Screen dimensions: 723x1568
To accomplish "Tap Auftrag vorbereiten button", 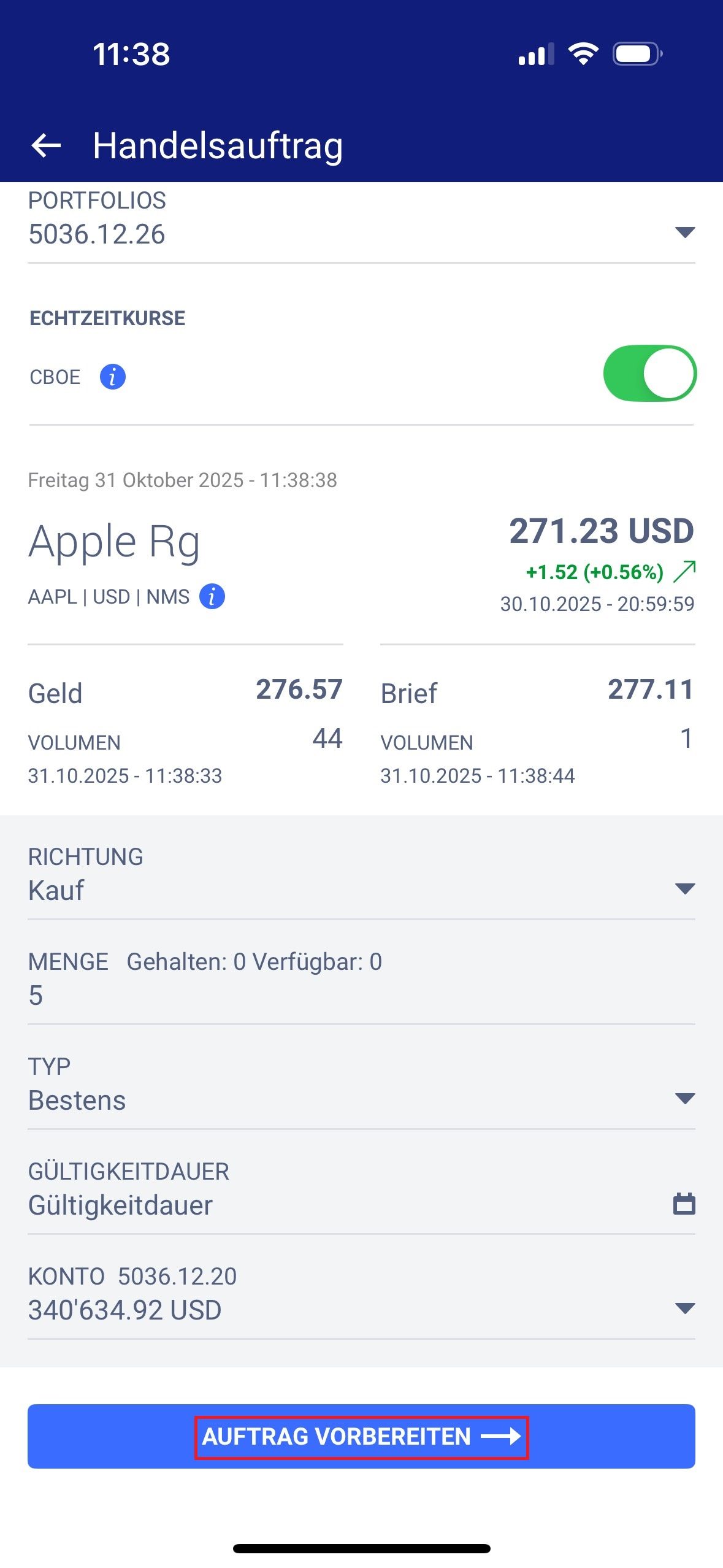I will (361, 1436).
